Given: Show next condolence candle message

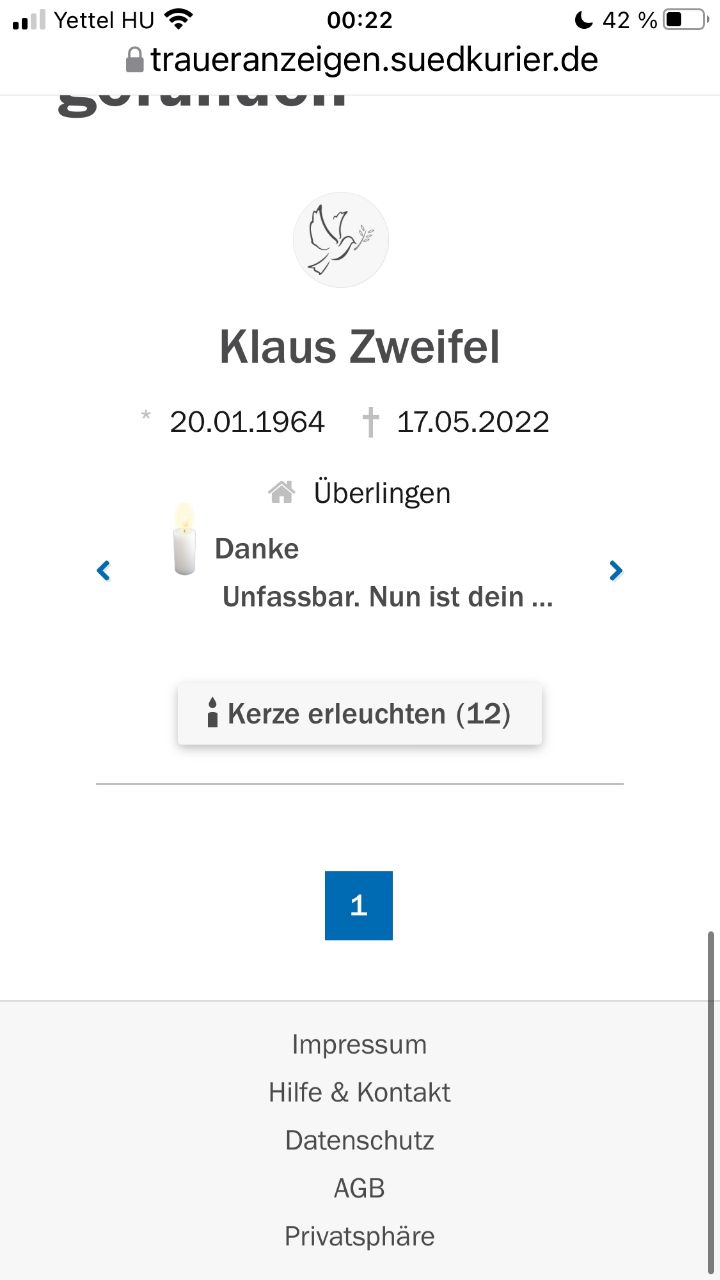Looking at the screenshot, I should click(616, 571).
